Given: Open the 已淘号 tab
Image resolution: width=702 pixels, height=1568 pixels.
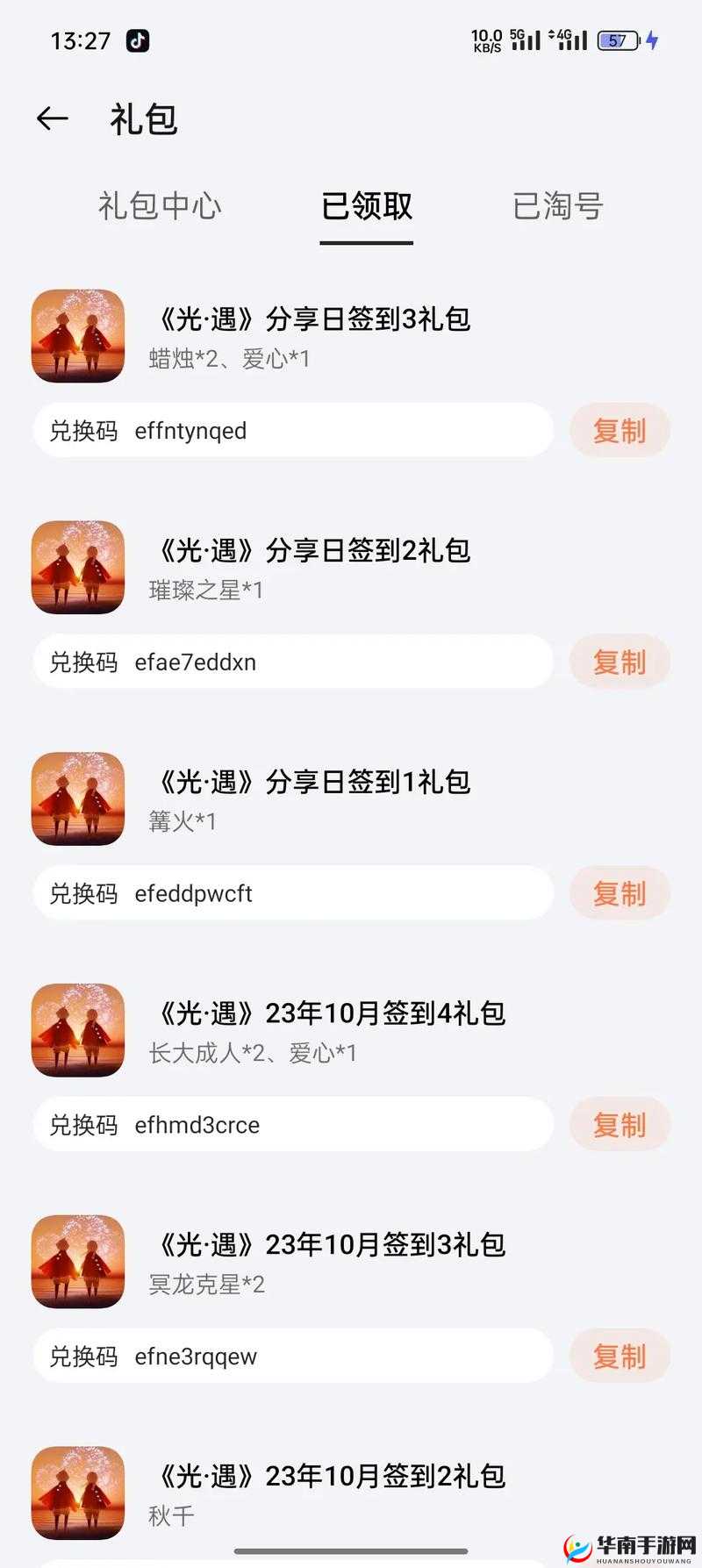Looking at the screenshot, I should click(559, 206).
